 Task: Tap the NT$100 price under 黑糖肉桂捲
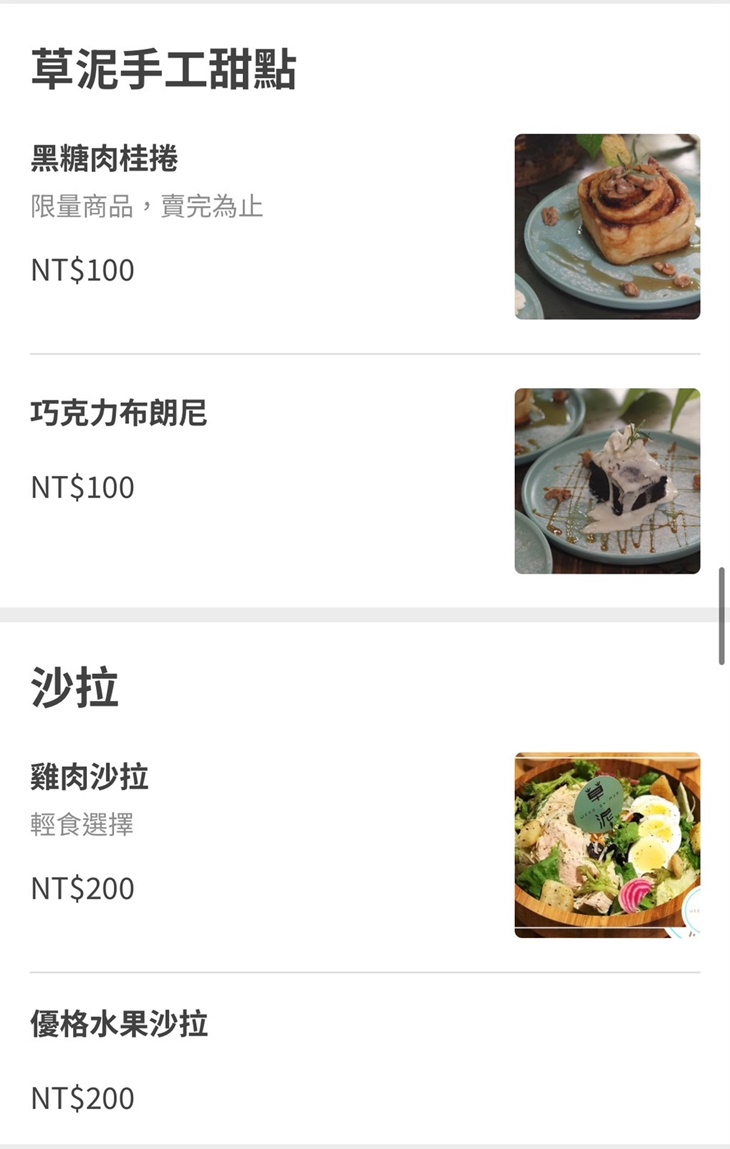(x=81, y=269)
